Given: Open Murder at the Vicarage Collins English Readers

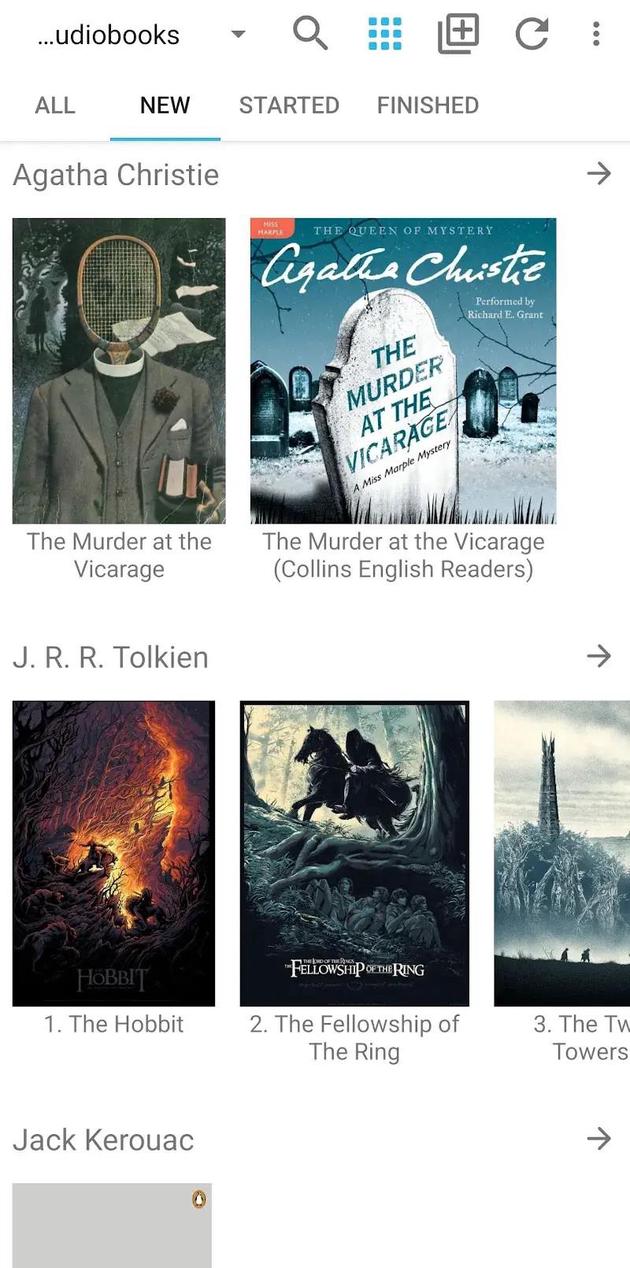Looking at the screenshot, I should 403,371.
